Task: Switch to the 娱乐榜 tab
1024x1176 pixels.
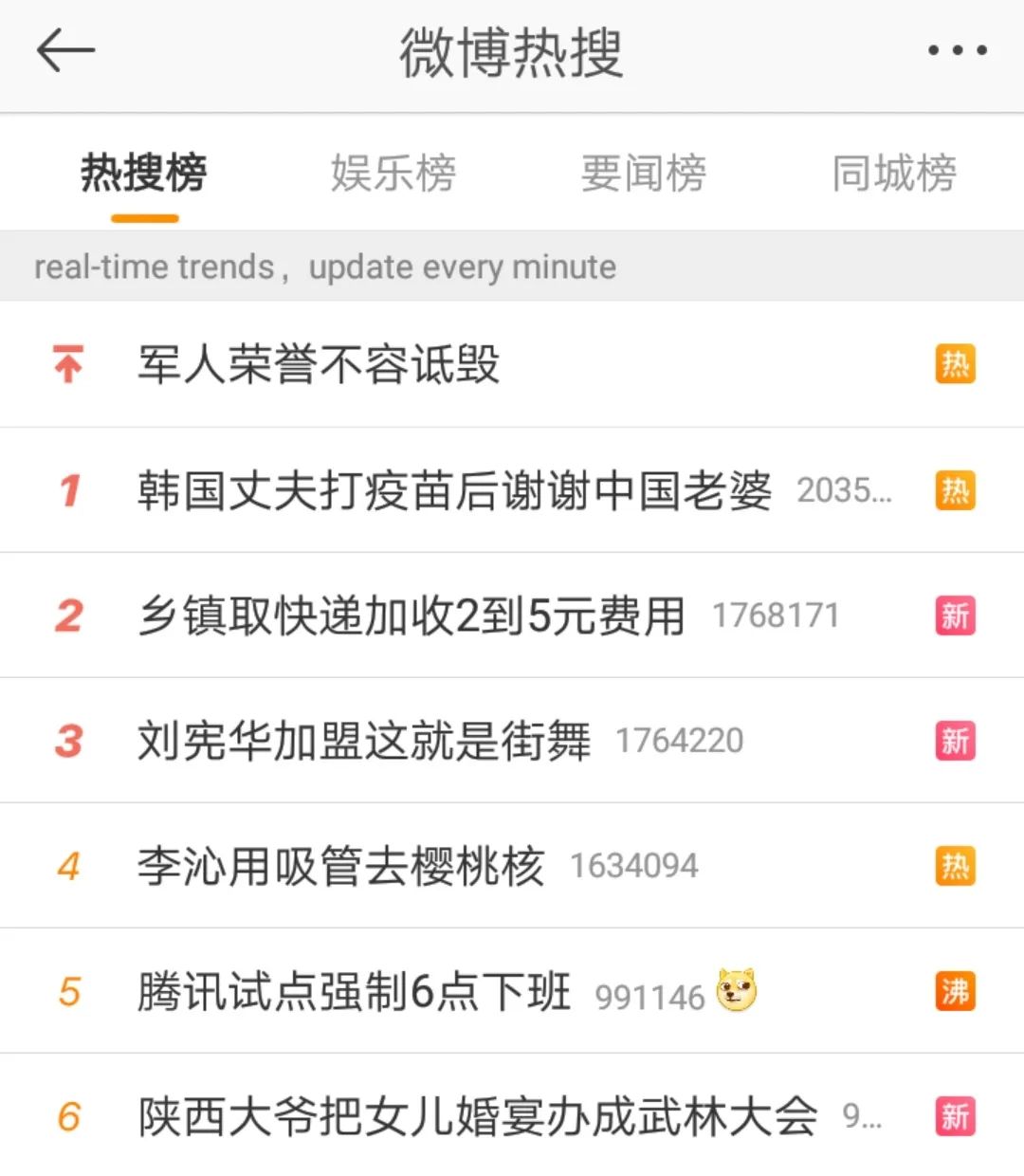Action: [393, 174]
